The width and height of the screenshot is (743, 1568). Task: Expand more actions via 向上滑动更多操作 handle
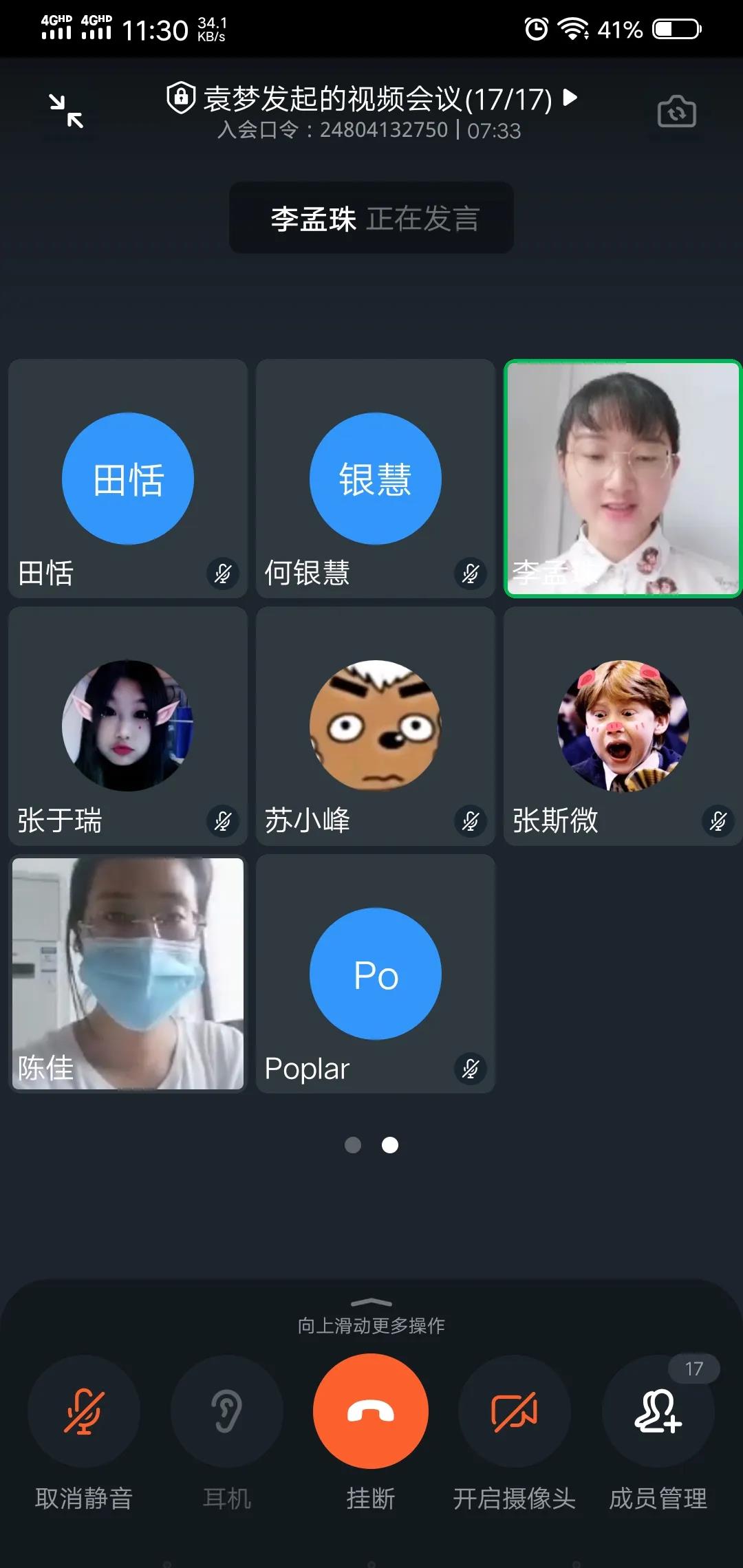pyautogui.click(x=371, y=1303)
